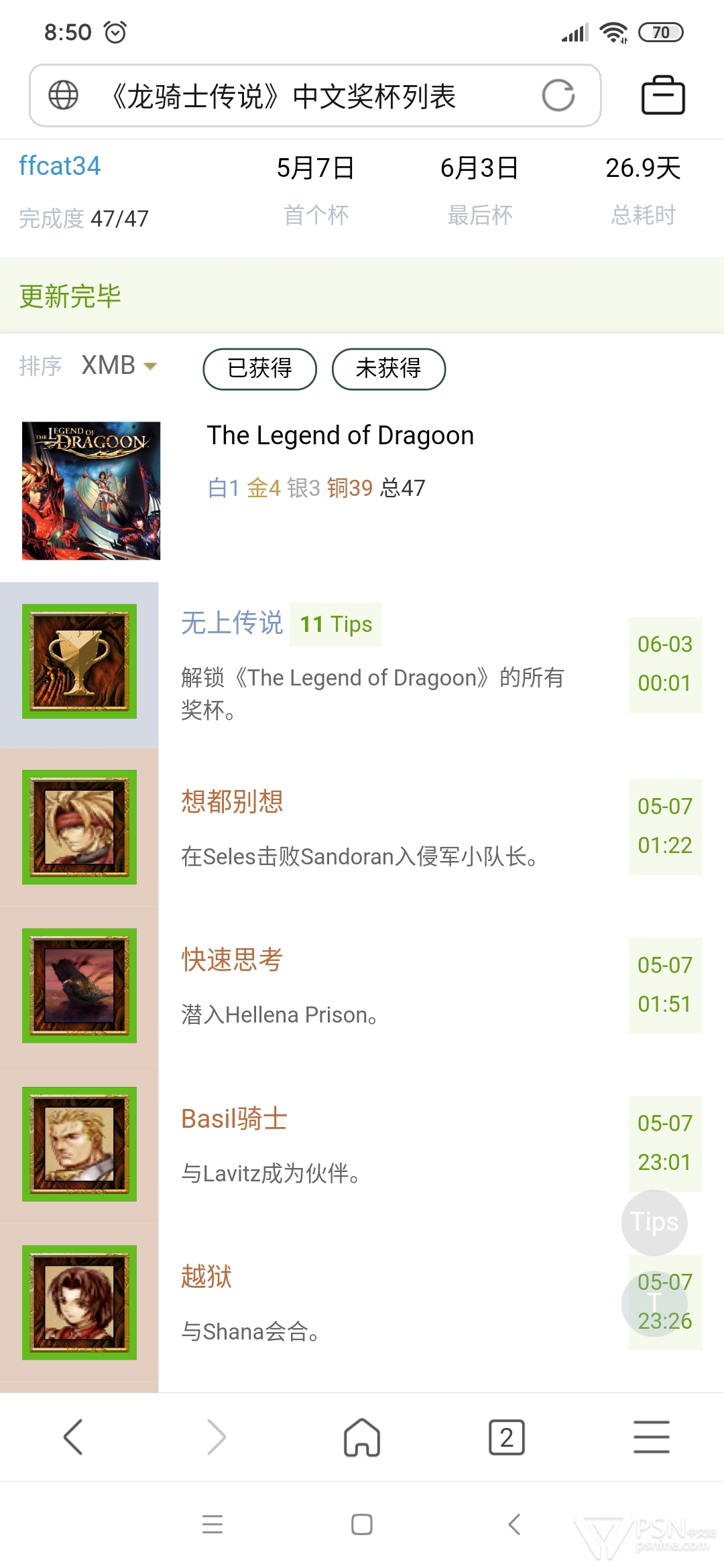Open the XMB sort dropdown
Image resolution: width=724 pixels, height=1568 pixels.
click(x=119, y=366)
